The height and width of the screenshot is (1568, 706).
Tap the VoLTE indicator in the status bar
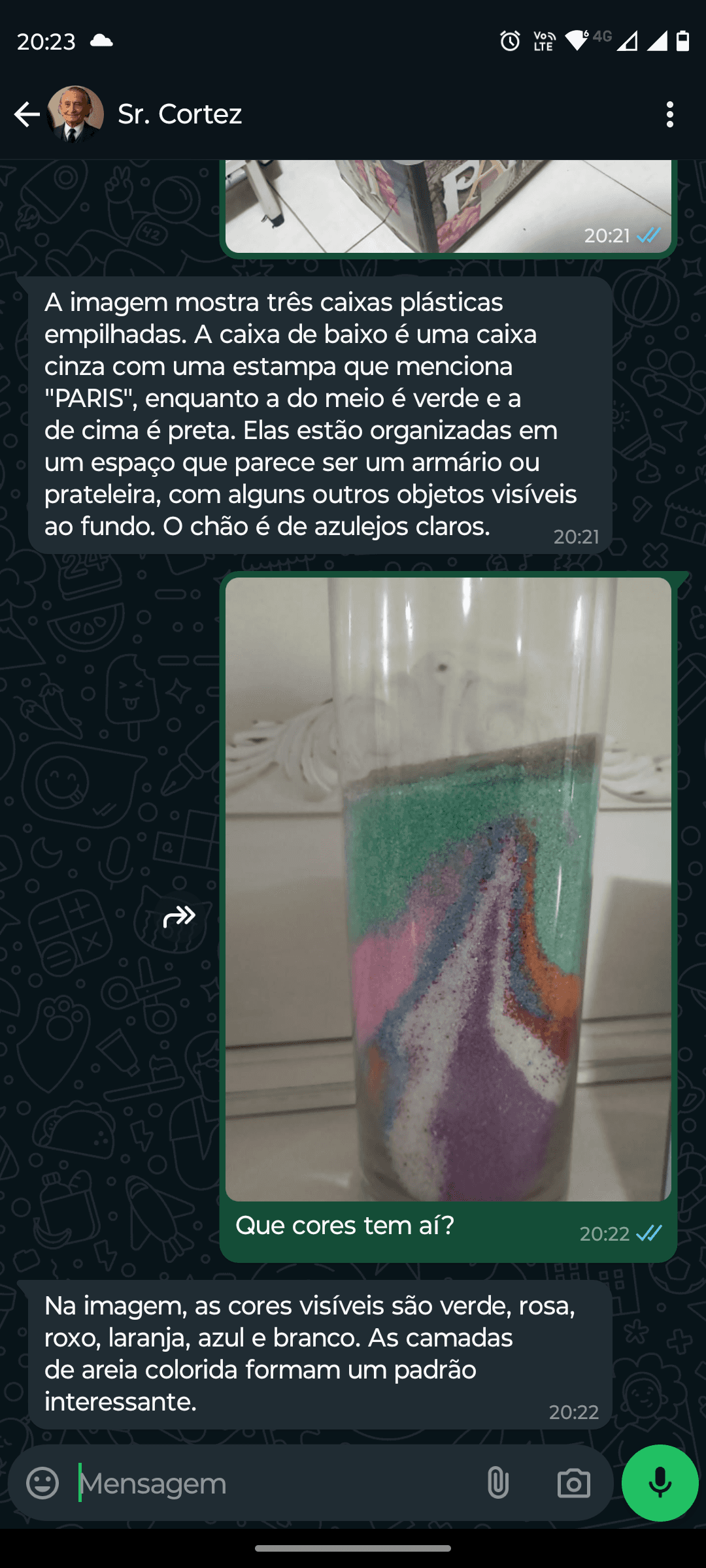click(543, 41)
